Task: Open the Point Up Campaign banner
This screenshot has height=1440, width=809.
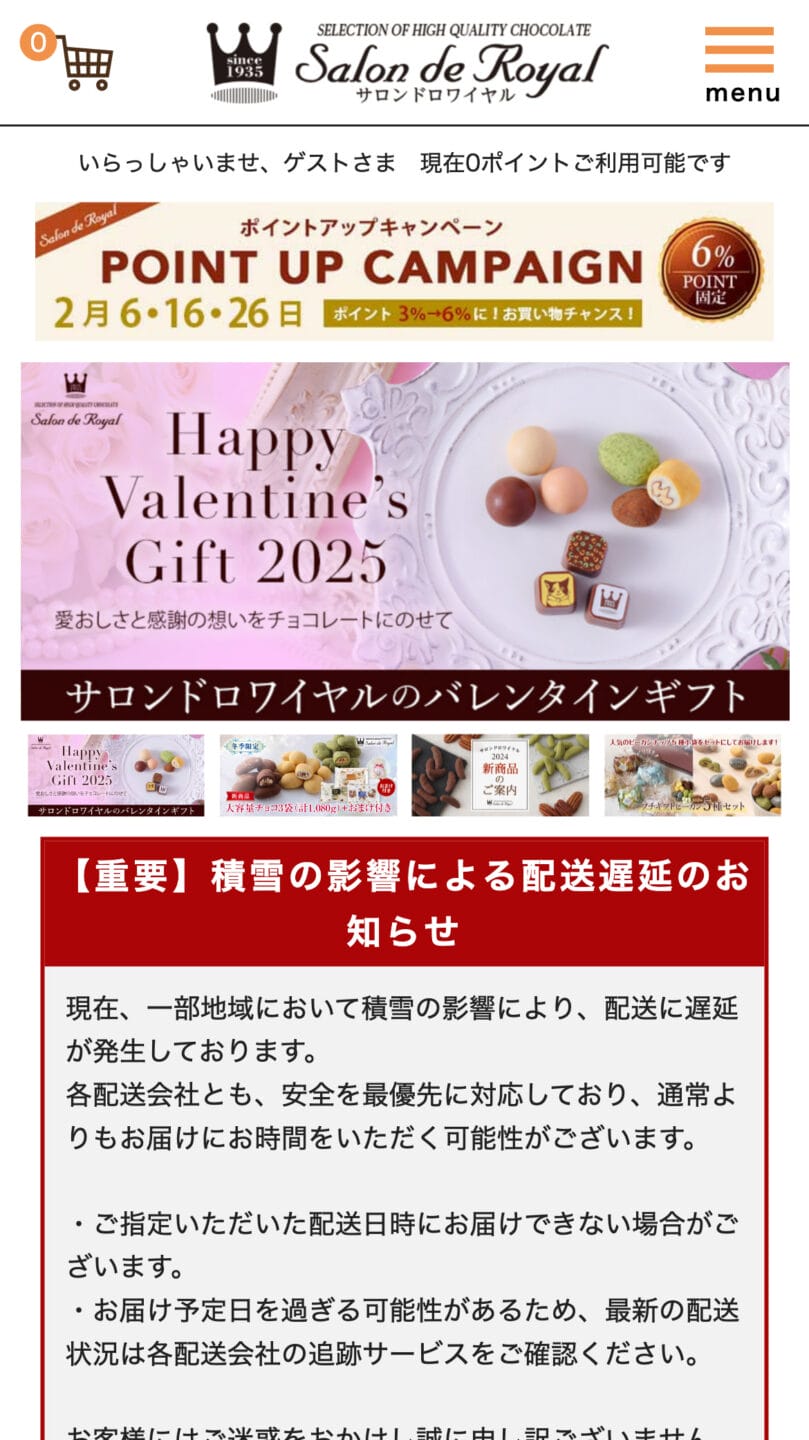Action: (404, 271)
